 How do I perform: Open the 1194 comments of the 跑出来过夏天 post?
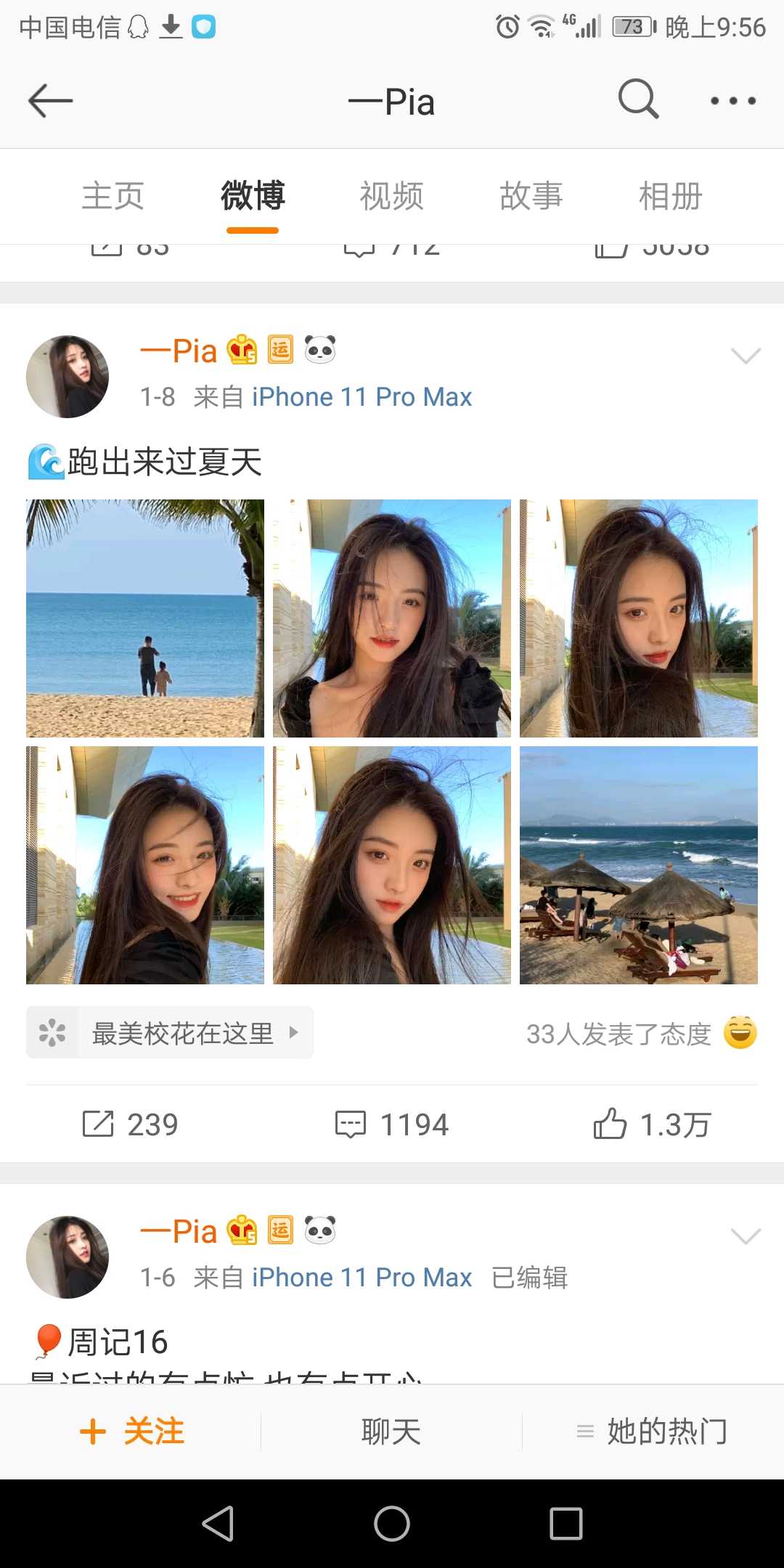pos(392,1124)
